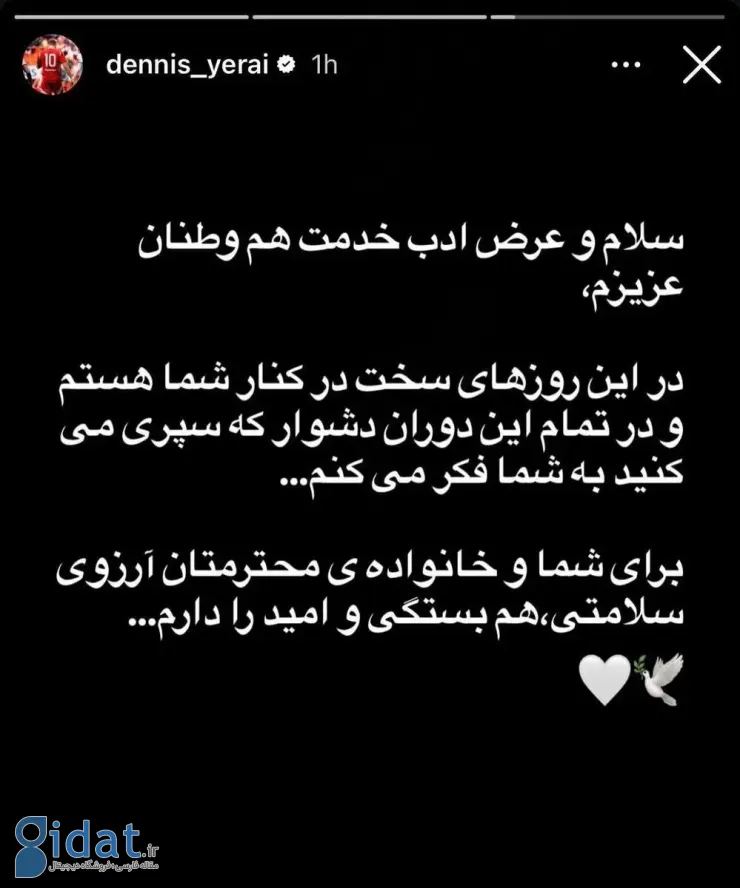Click the 1h timestamp label
This screenshot has height=888, width=740.
coord(321,64)
